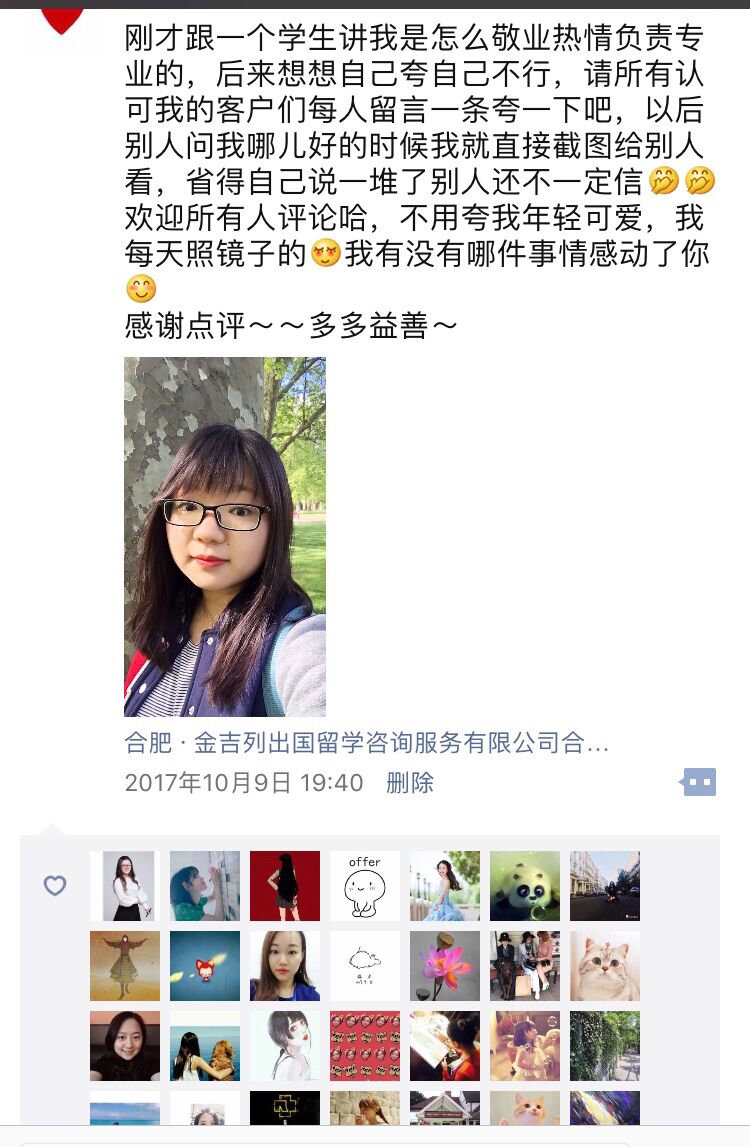View the profile with the red patterned avatar

[365, 1046]
